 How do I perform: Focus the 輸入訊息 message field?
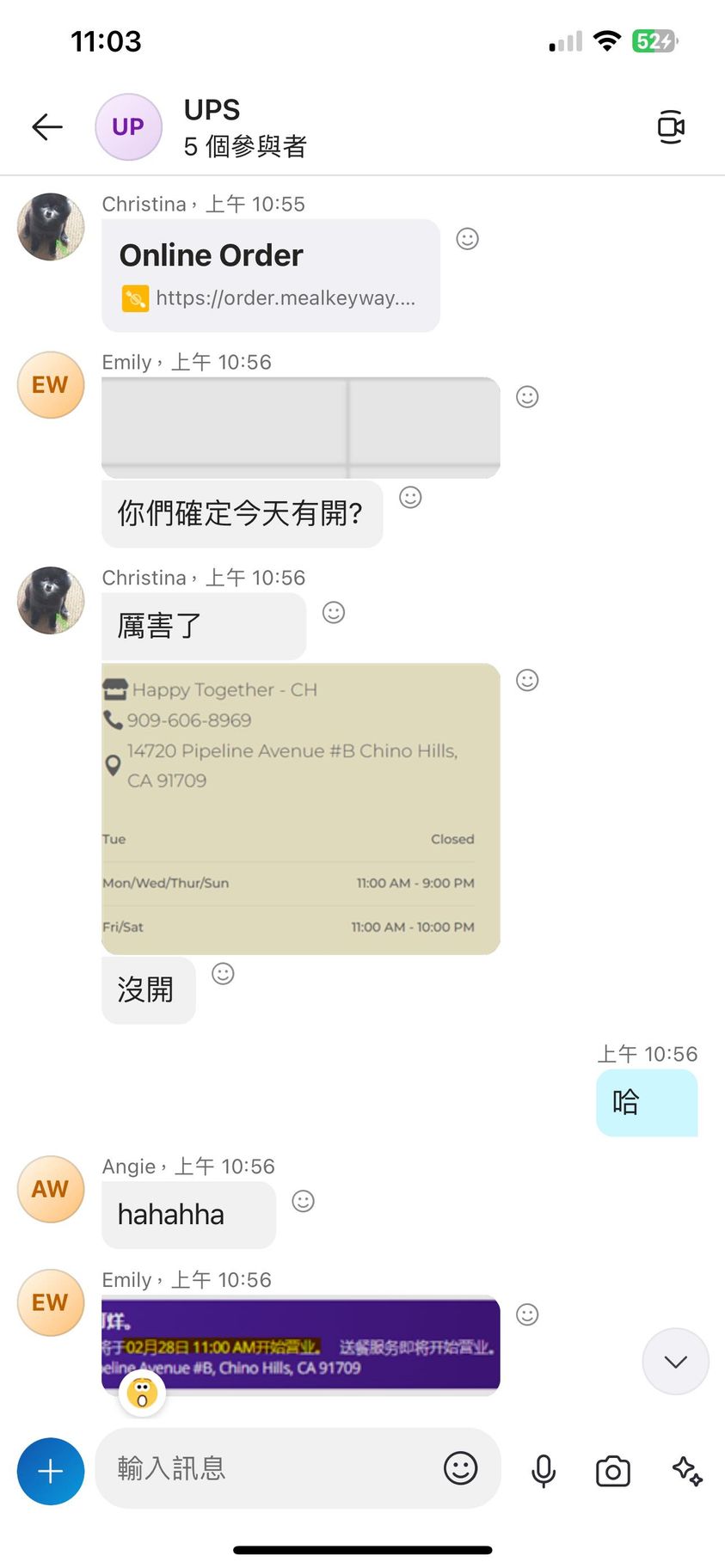[267, 1468]
